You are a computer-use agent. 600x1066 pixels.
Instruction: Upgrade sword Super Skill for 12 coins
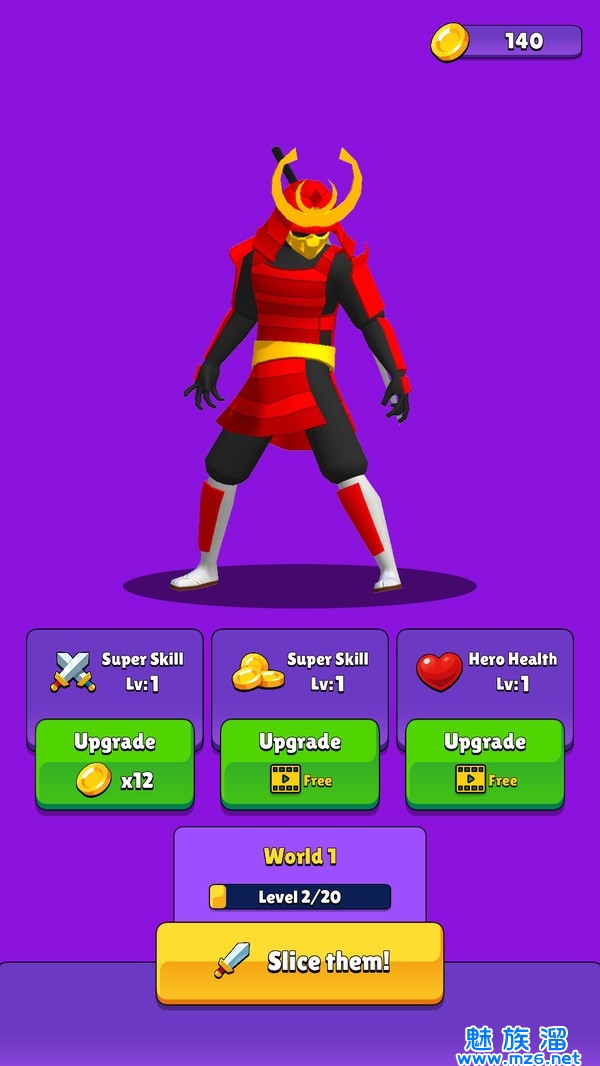[x=115, y=762]
